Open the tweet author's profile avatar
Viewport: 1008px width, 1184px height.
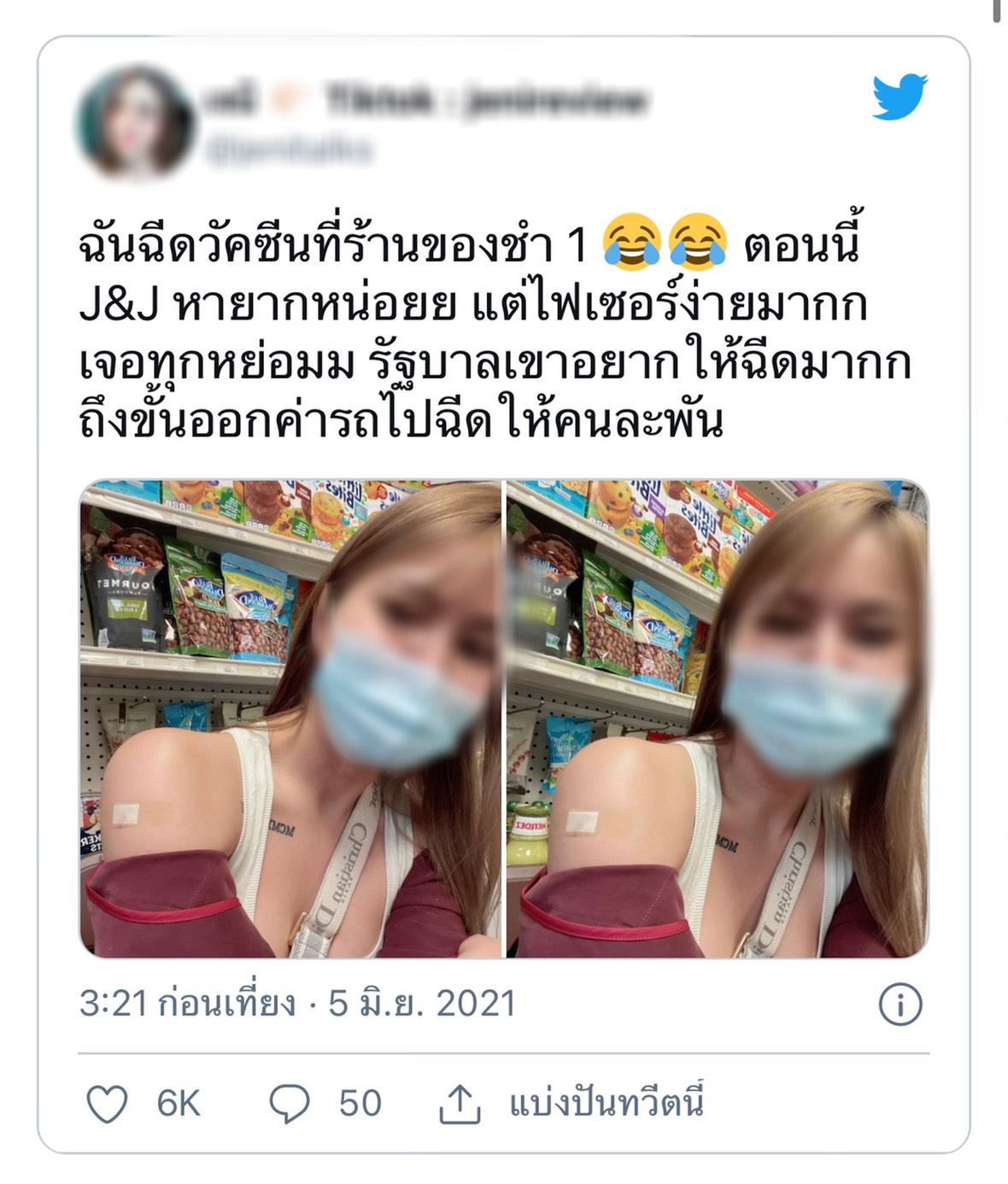pyautogui.click(x=136, y=122)
